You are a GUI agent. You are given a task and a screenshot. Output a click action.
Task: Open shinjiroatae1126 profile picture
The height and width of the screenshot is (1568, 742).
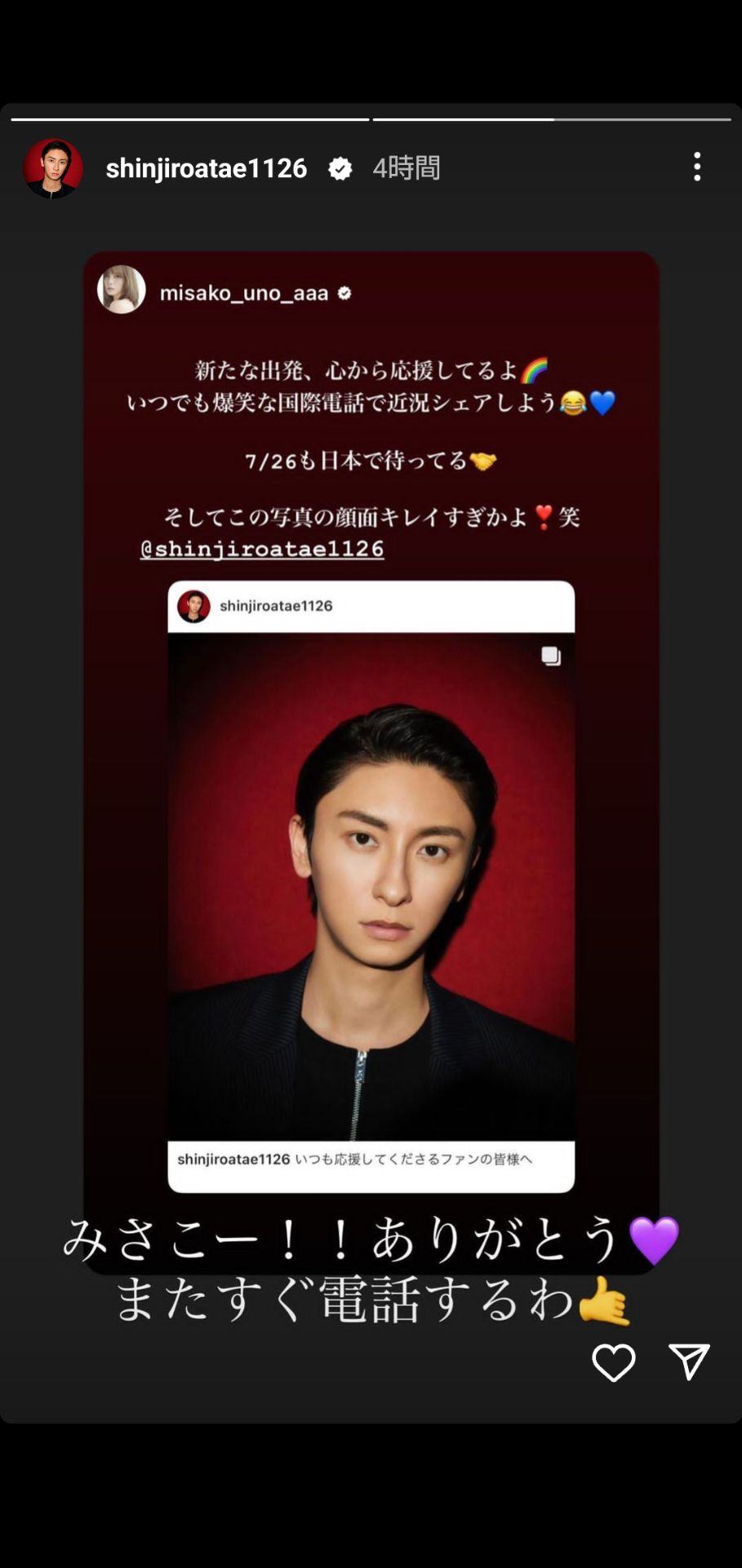coord(53,168)
